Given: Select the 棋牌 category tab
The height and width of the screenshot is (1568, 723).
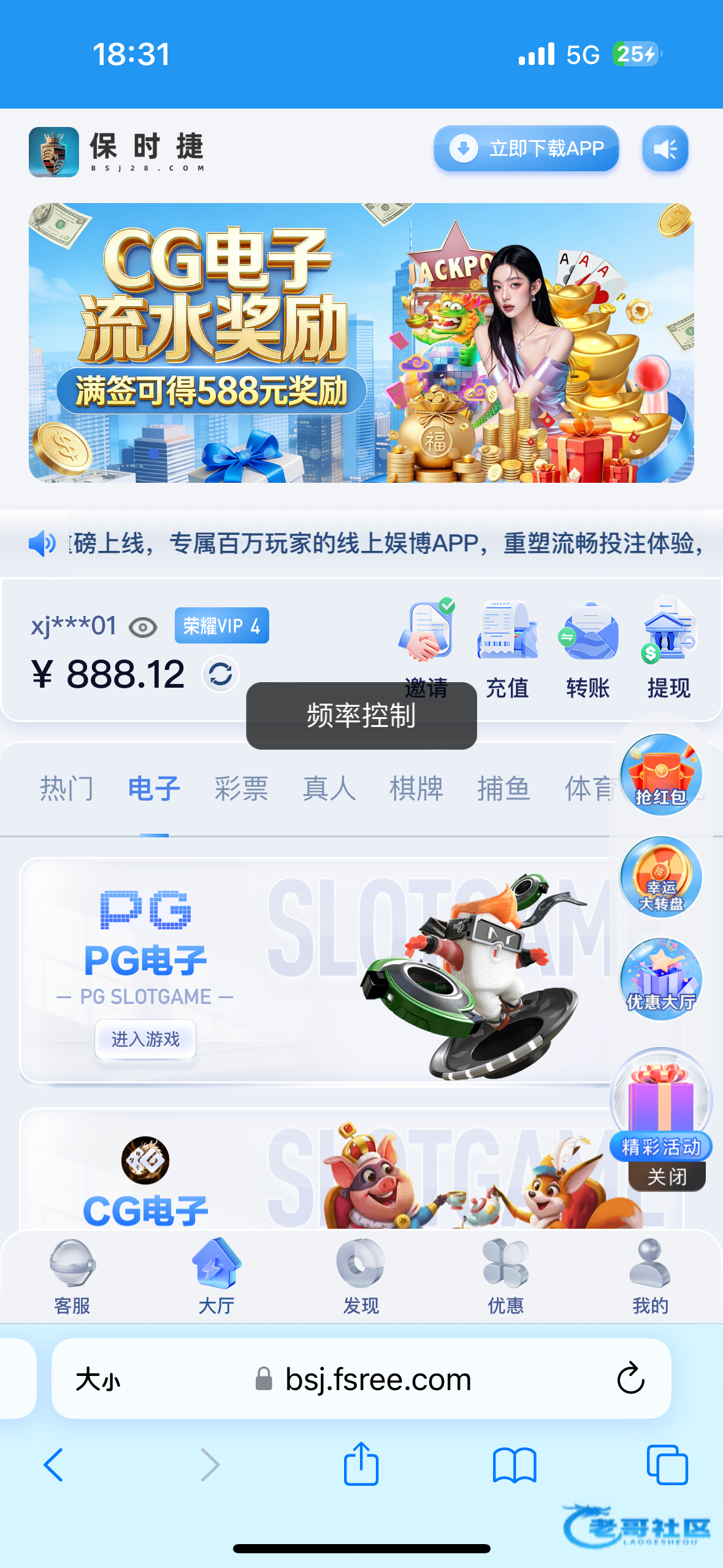Looking at the screenshot, I should (416, 788).
